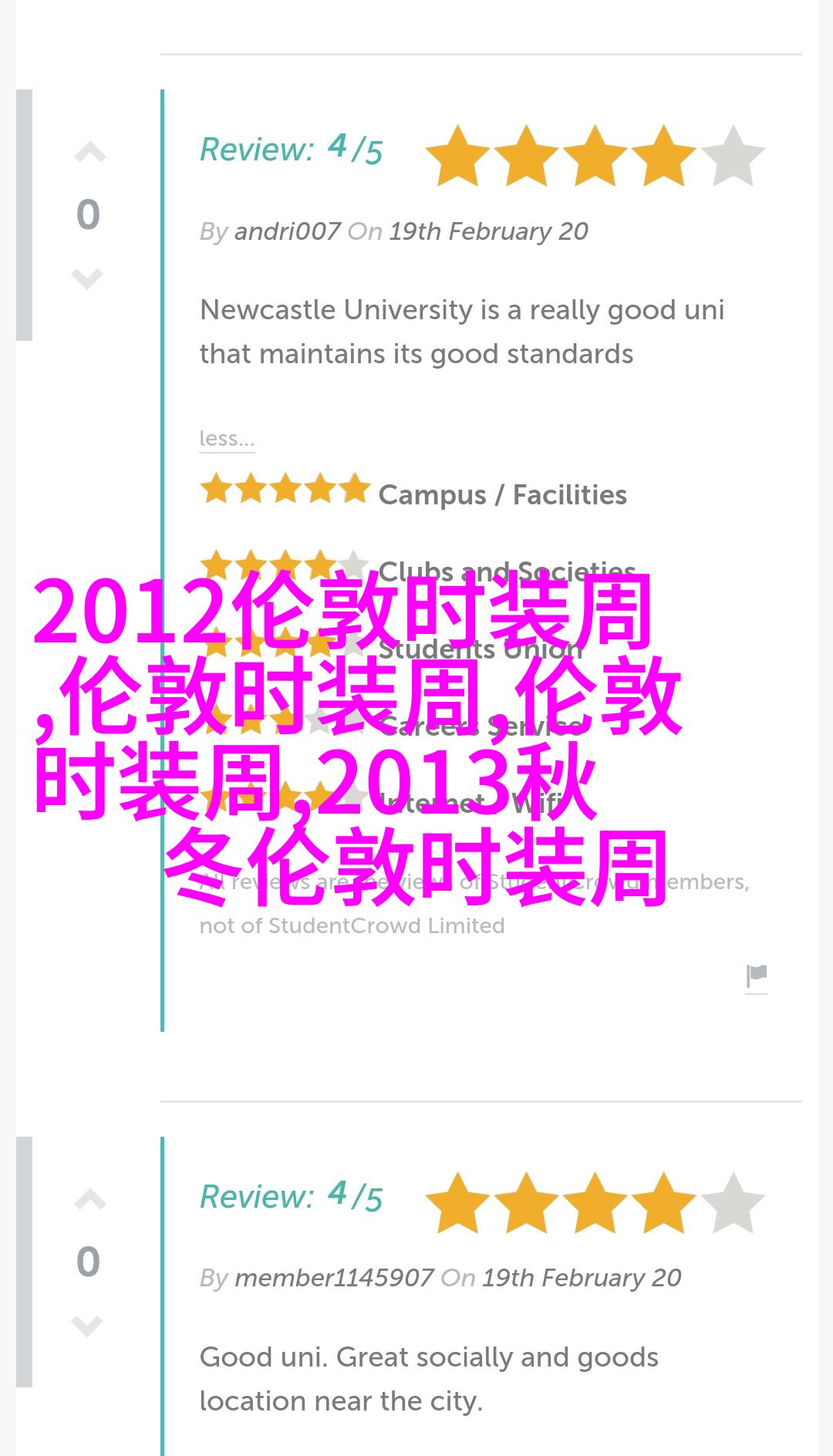Viewport: 833px width, 1456px height.
Task: Collapse review using the less... link
Action: pyautogui.click(x=226, y=439)
